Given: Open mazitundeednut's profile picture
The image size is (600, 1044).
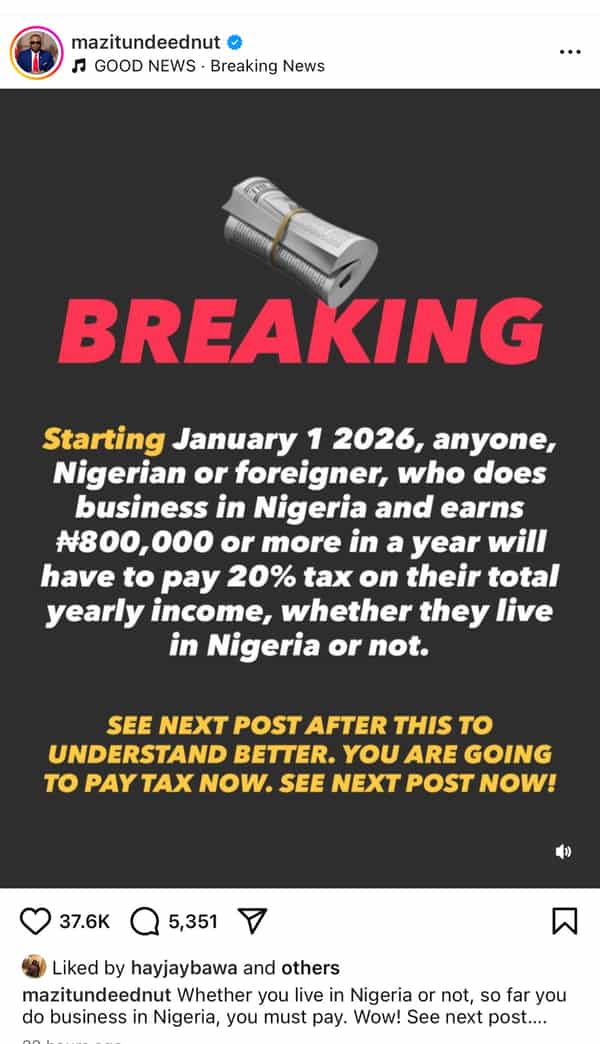Looking at the screenshot, I should (x=35, y=53).
